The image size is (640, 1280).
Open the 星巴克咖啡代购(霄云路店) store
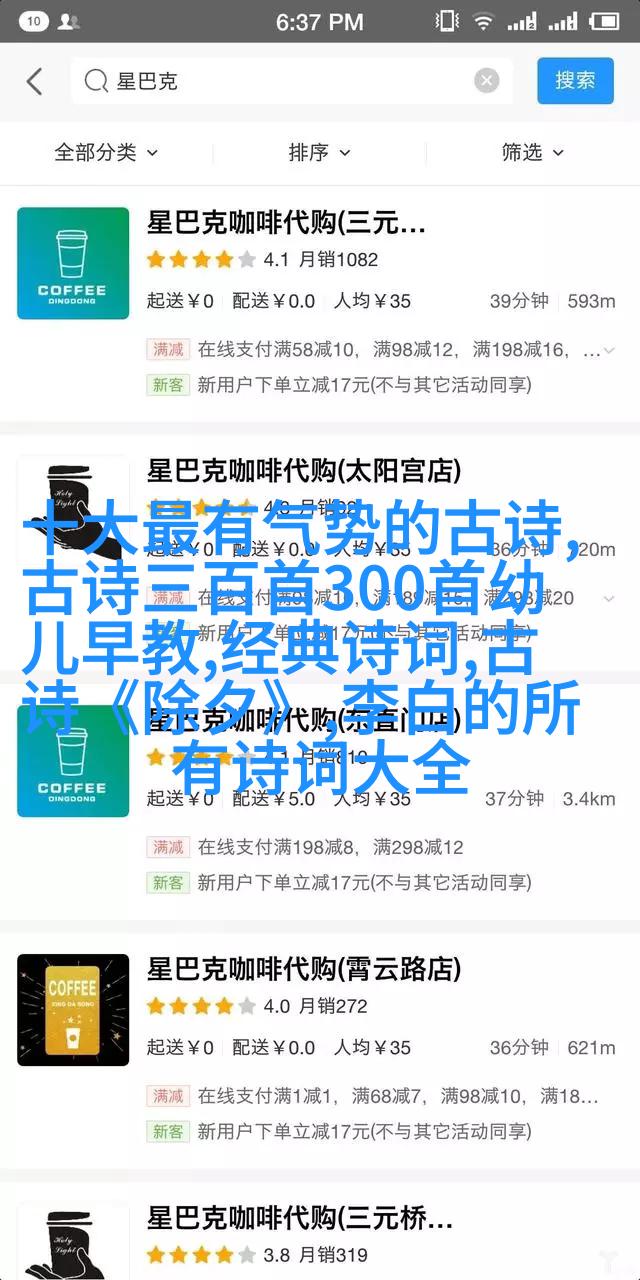tap(304, 968)
